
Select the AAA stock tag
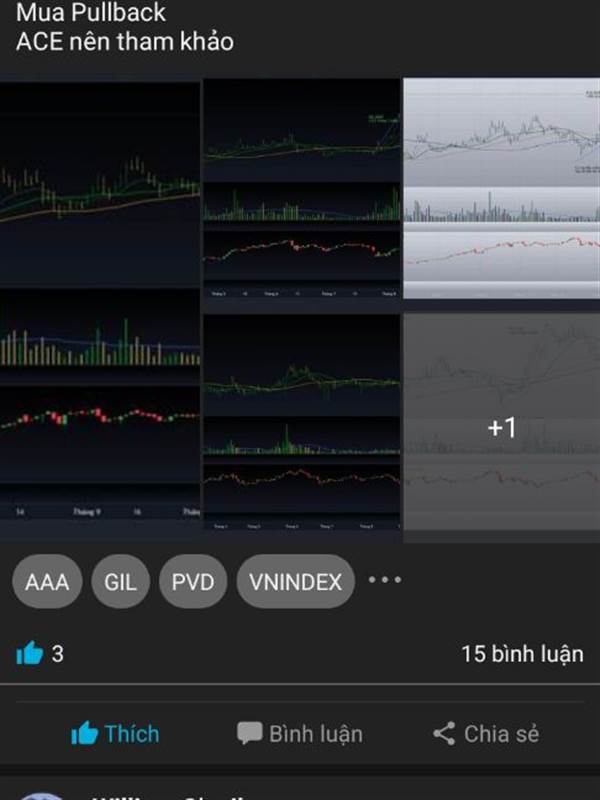47,582
